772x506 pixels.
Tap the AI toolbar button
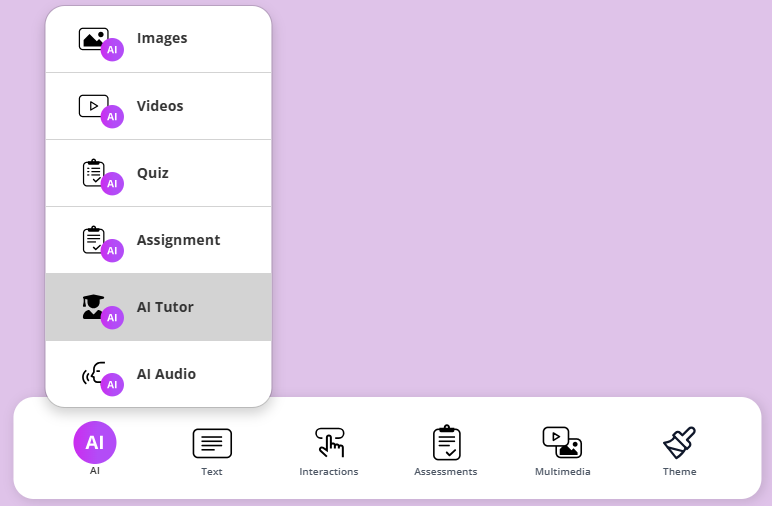(95, 443)
